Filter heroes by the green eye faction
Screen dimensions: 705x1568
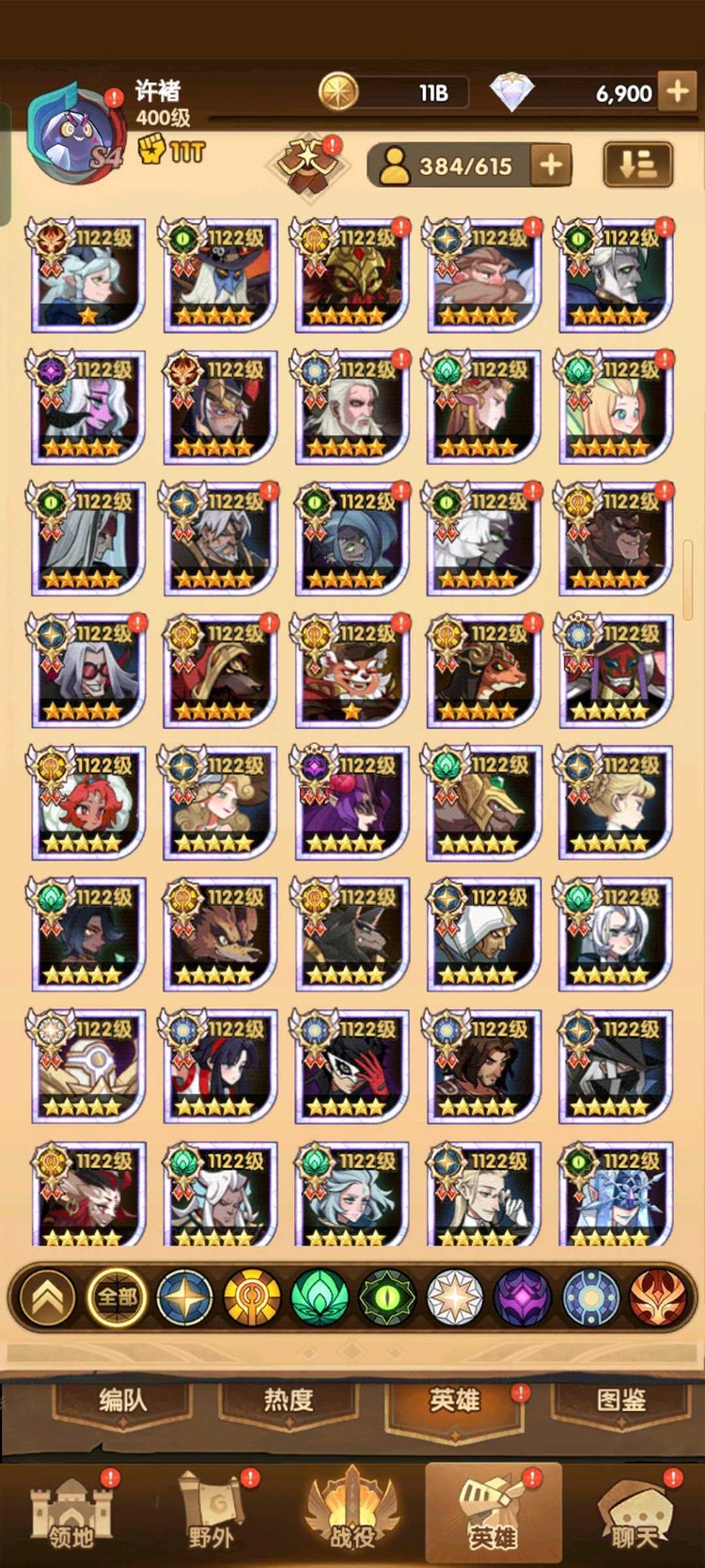pyautogui.click(x=387, y=1298)
